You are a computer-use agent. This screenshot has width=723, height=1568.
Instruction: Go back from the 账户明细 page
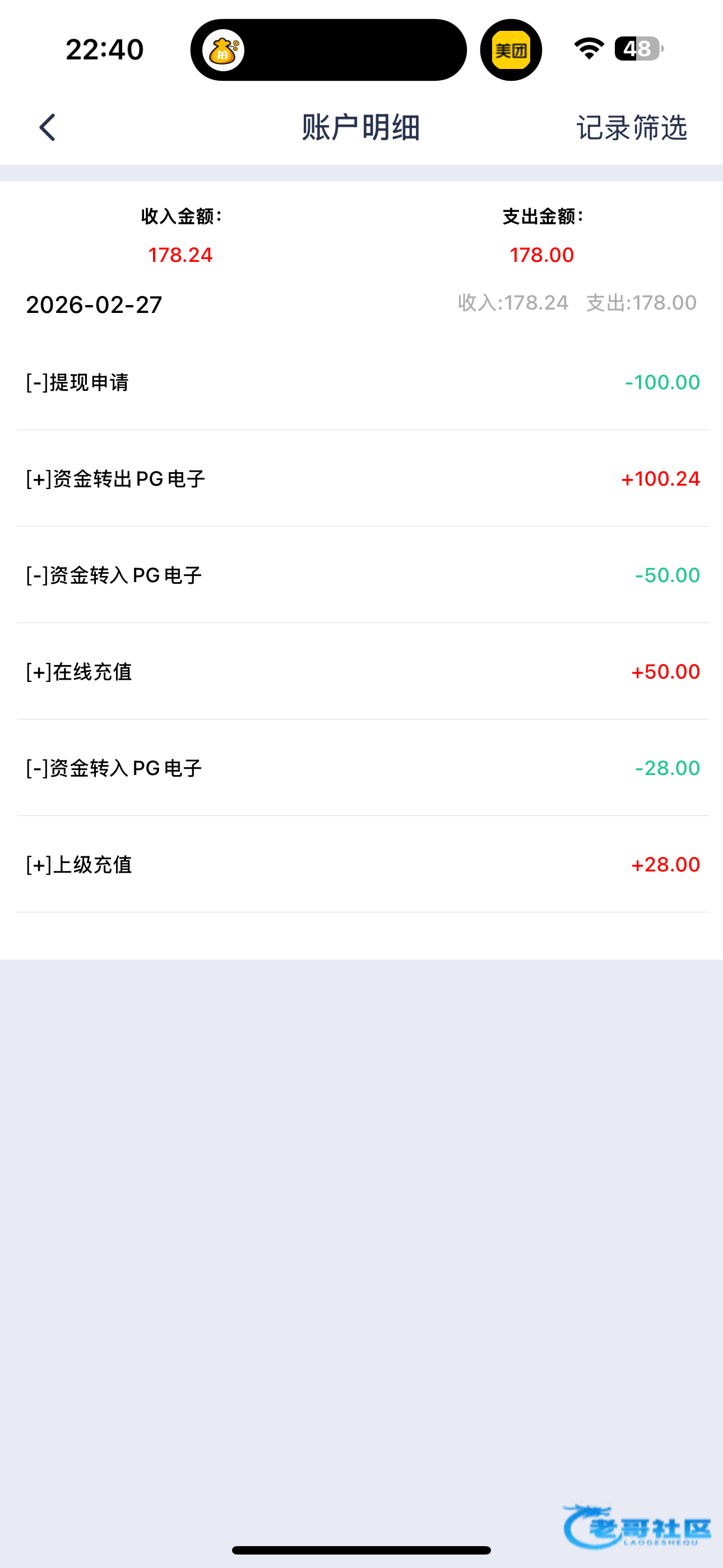click(x=48, y=127)
